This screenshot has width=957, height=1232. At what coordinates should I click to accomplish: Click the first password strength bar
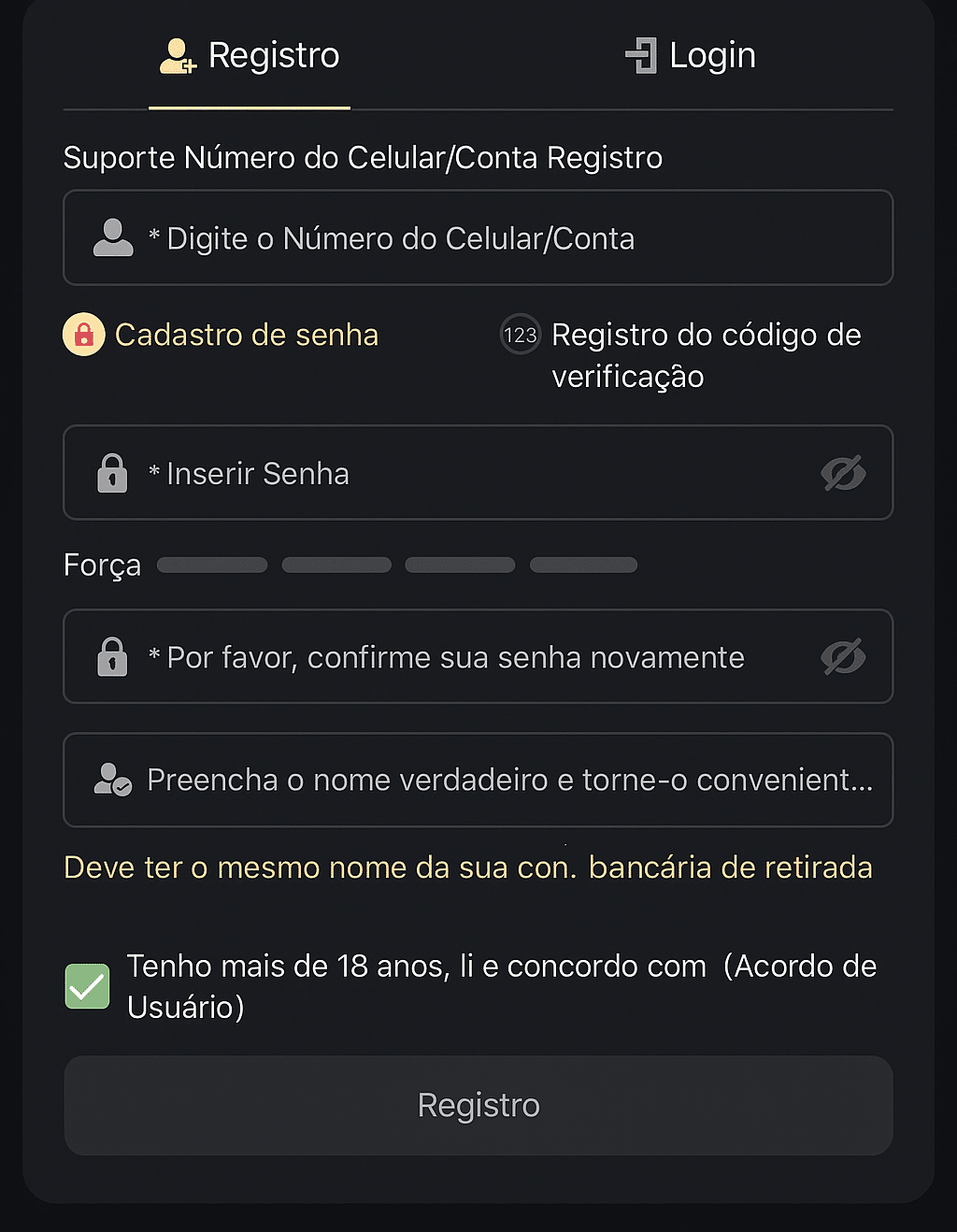tap(211, 565)
